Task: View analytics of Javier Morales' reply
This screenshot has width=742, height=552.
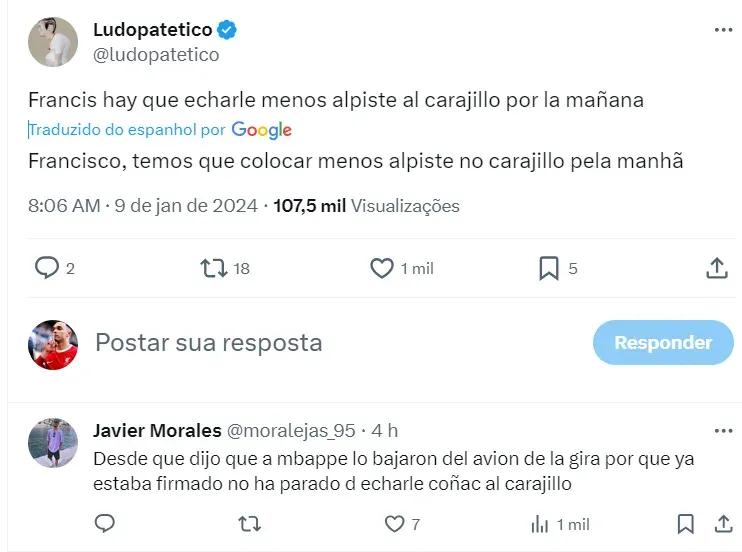Action: pos(540,523)
